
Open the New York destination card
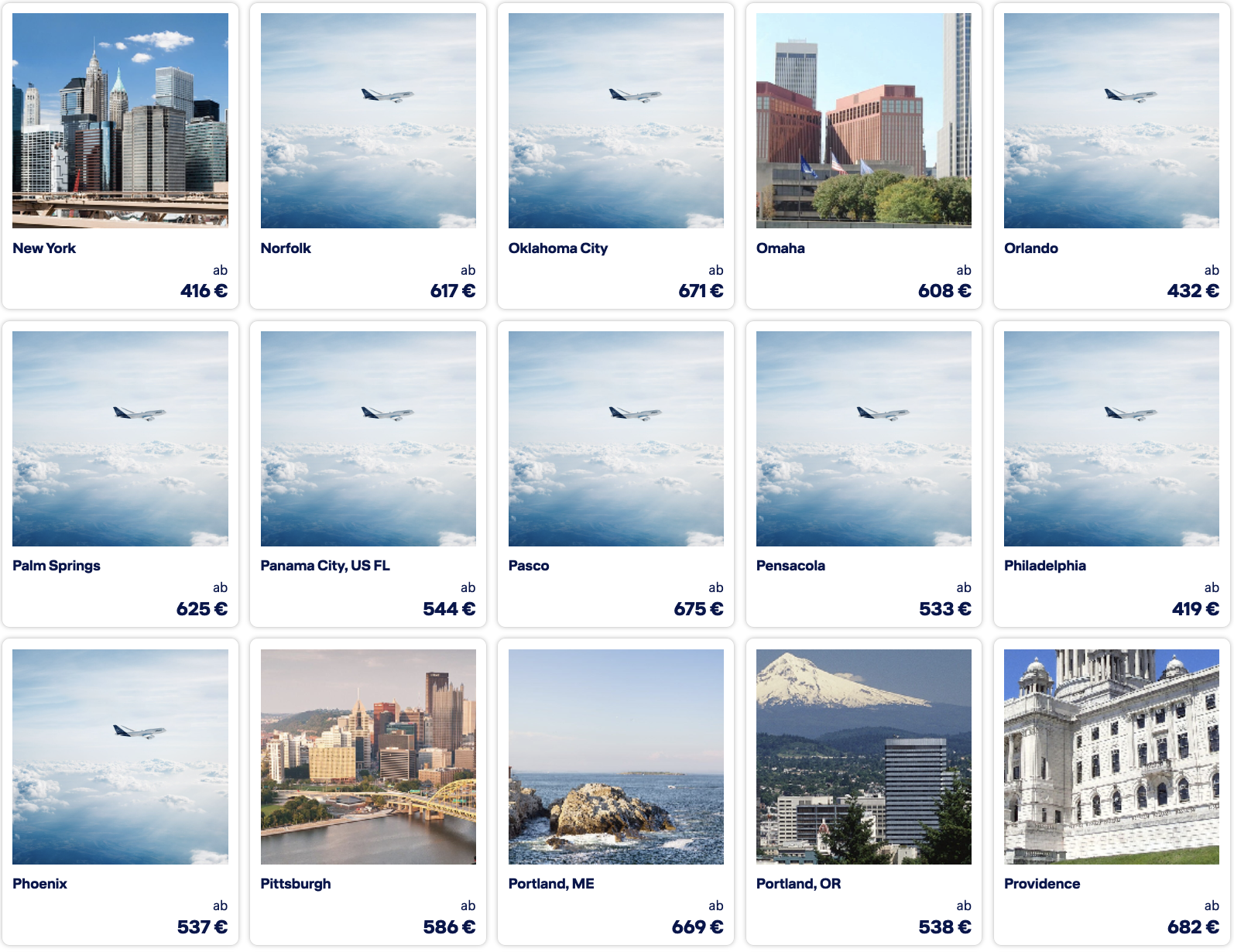pos(120,155)
